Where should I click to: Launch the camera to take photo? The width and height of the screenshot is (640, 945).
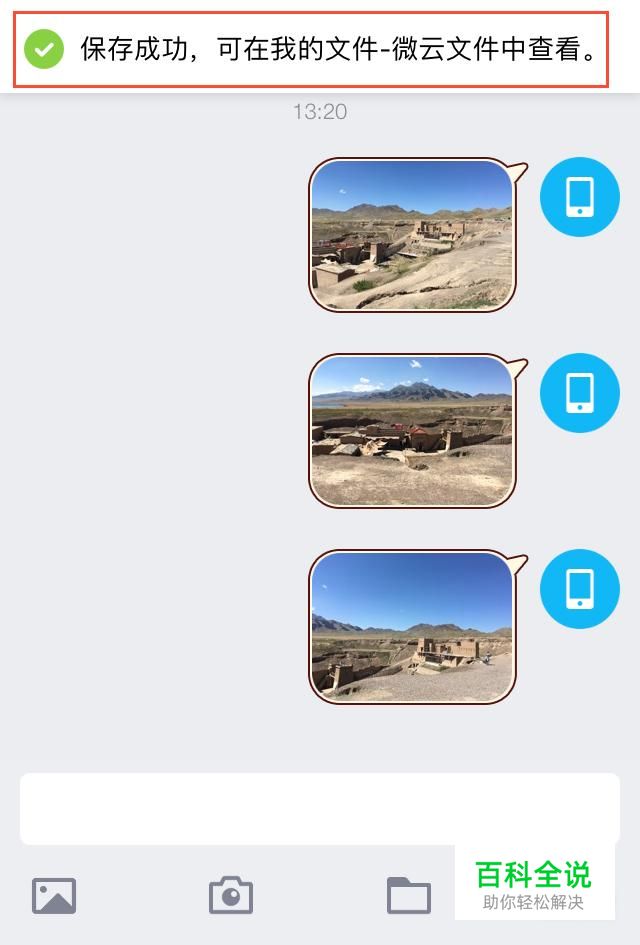click(x=231, y=895)
